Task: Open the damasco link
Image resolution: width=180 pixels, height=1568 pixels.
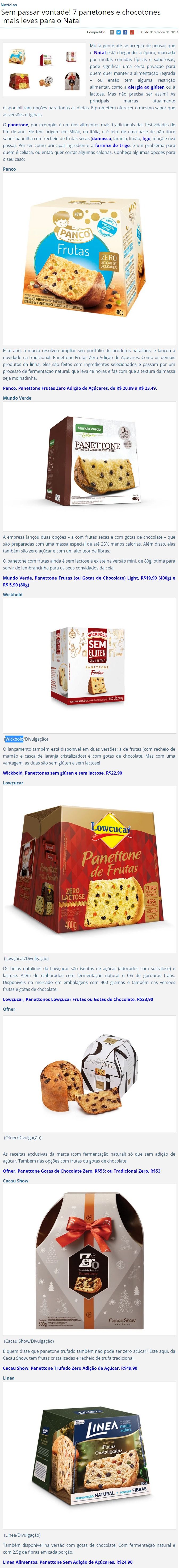Action: coord(101,139)
